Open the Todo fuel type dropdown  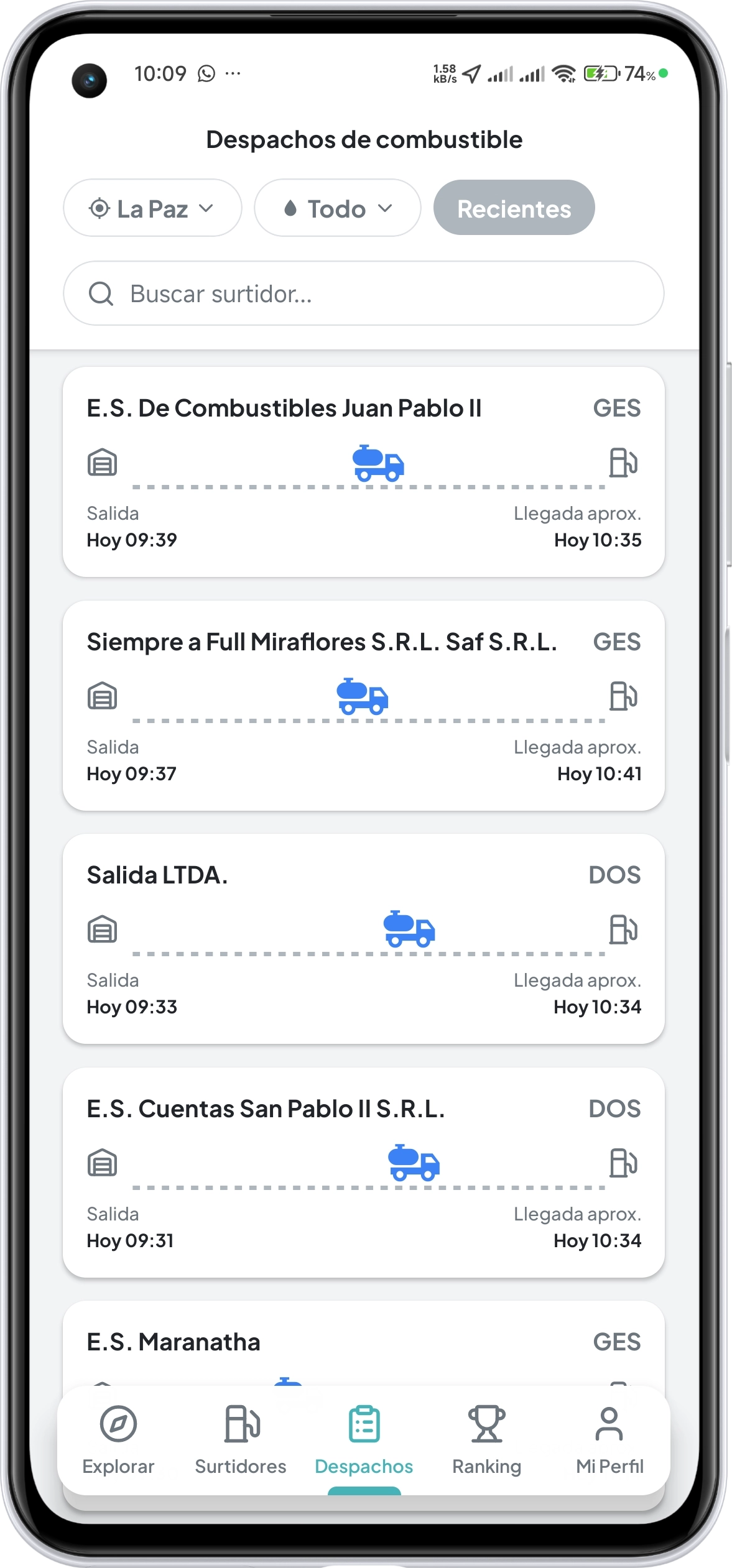coord(337,208)
